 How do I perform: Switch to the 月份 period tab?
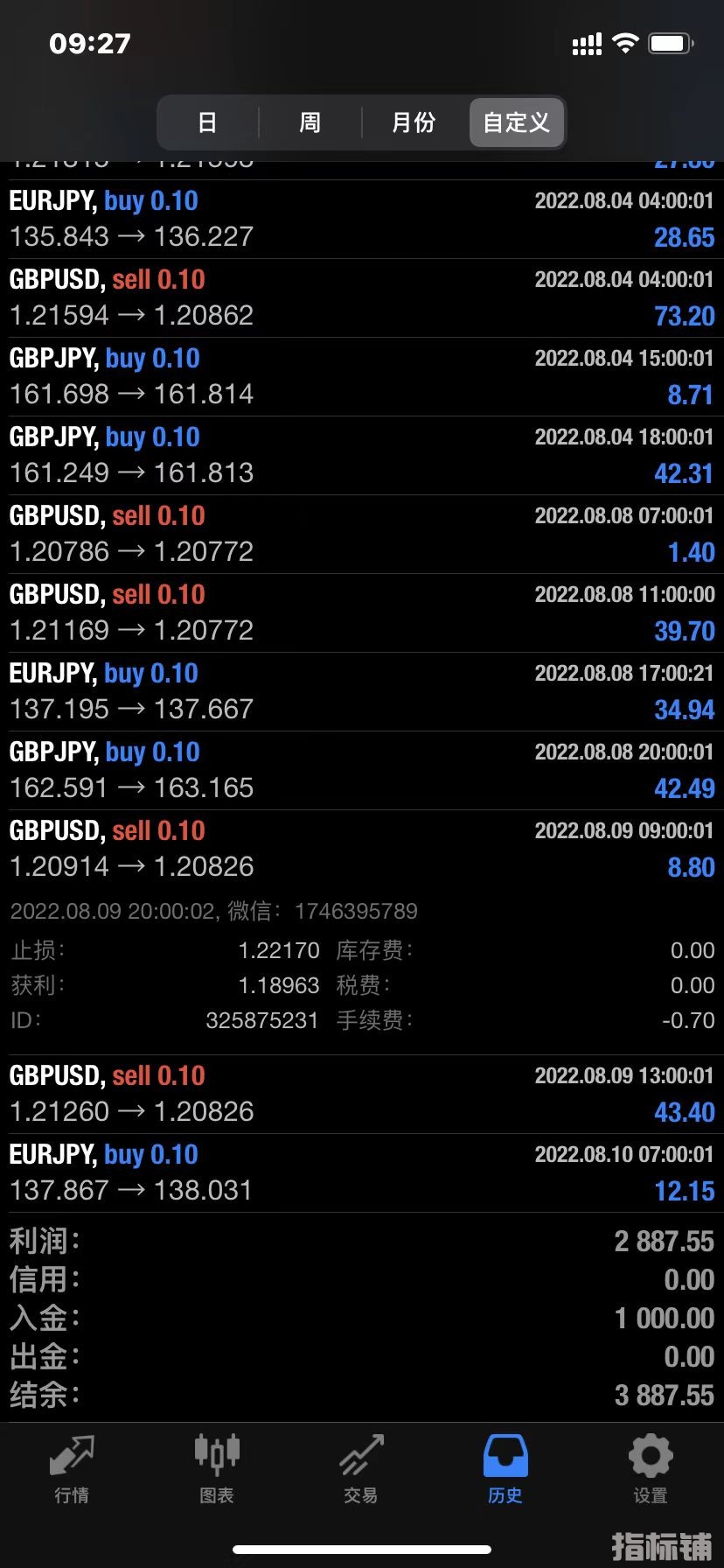tap(414, 122)
